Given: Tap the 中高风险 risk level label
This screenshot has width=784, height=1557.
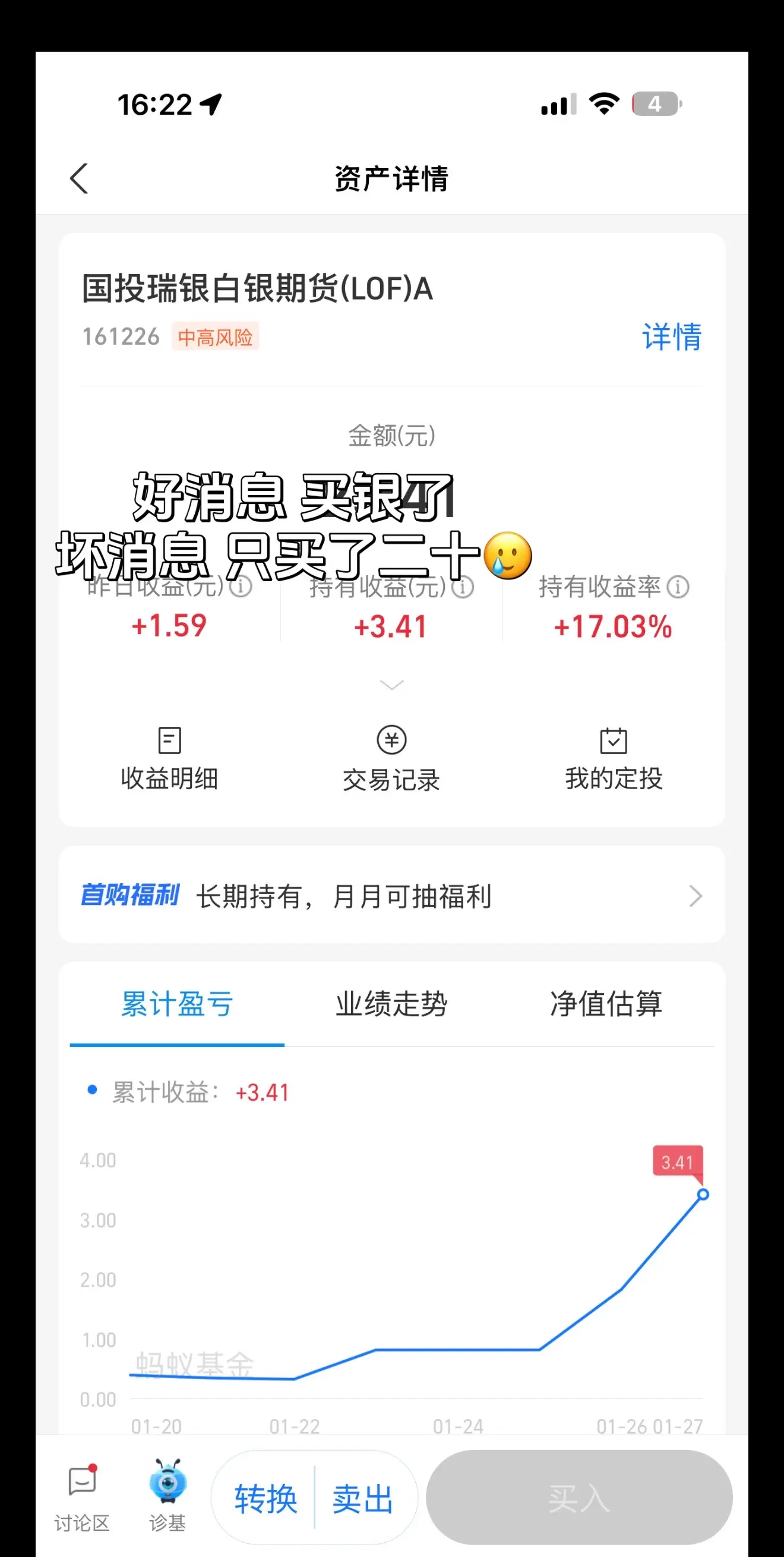Looking at the screenshot, I should pos(215,337).
